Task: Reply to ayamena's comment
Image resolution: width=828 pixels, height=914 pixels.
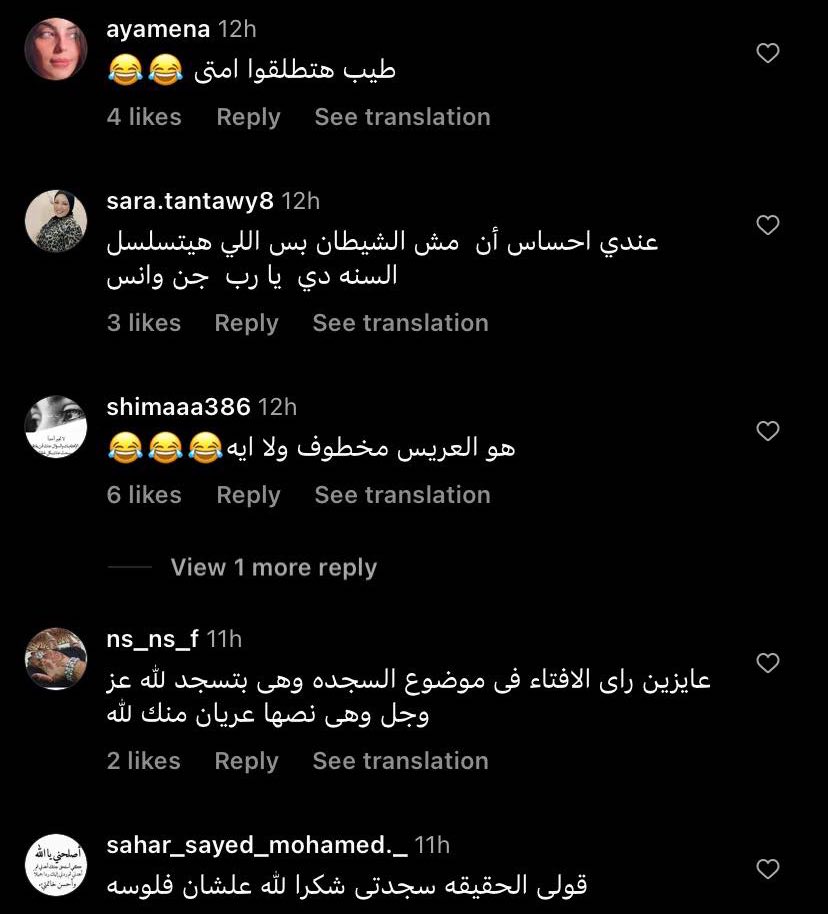Action: click(248, 117)
